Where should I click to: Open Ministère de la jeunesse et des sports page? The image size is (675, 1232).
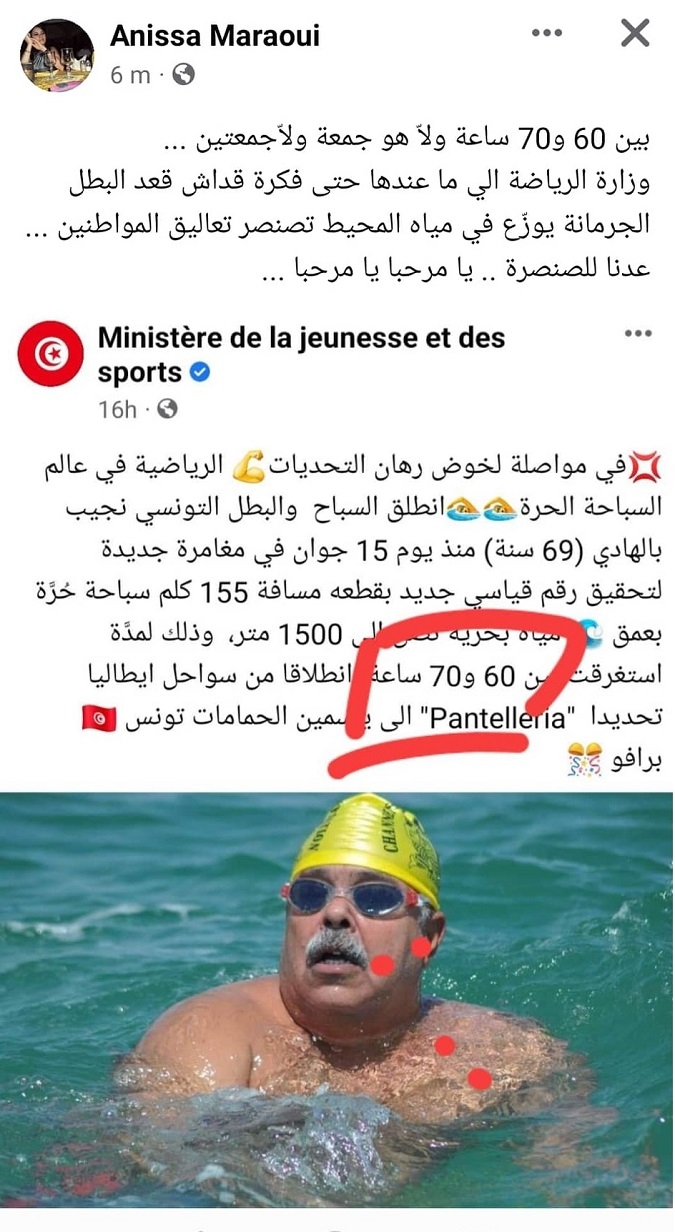(x=301, y=355)
